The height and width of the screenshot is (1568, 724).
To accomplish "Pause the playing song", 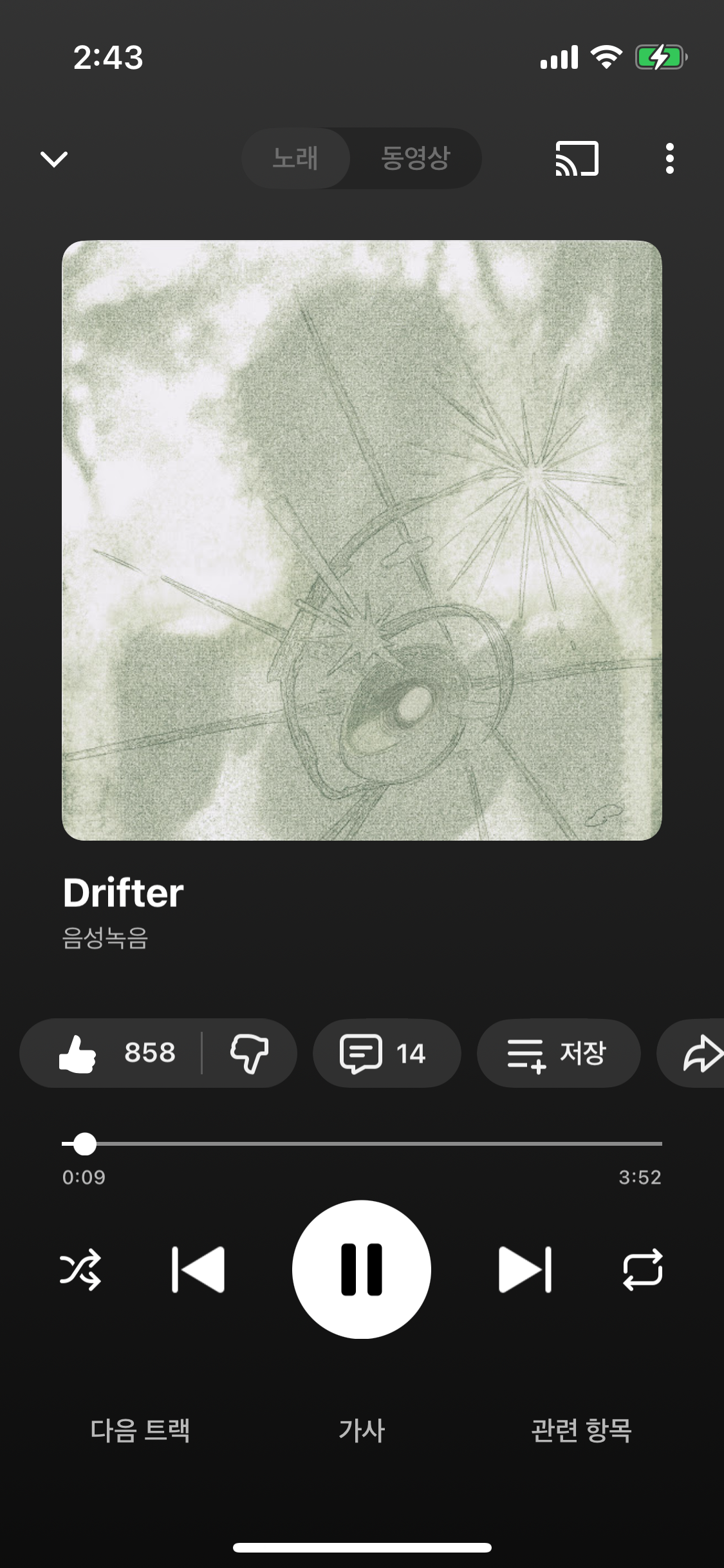I will coord(362,1269).
